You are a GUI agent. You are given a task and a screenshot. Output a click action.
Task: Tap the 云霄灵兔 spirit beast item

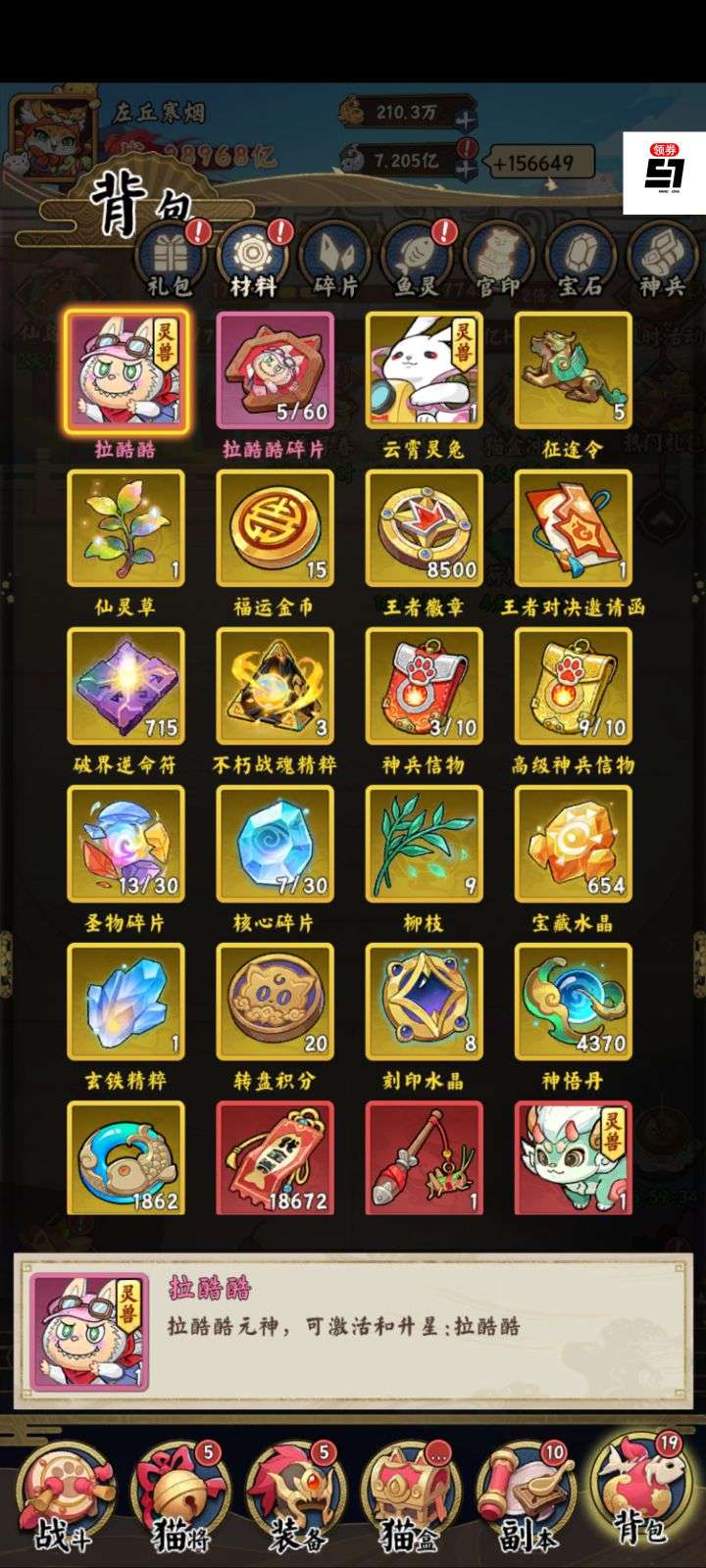(424, 370)
